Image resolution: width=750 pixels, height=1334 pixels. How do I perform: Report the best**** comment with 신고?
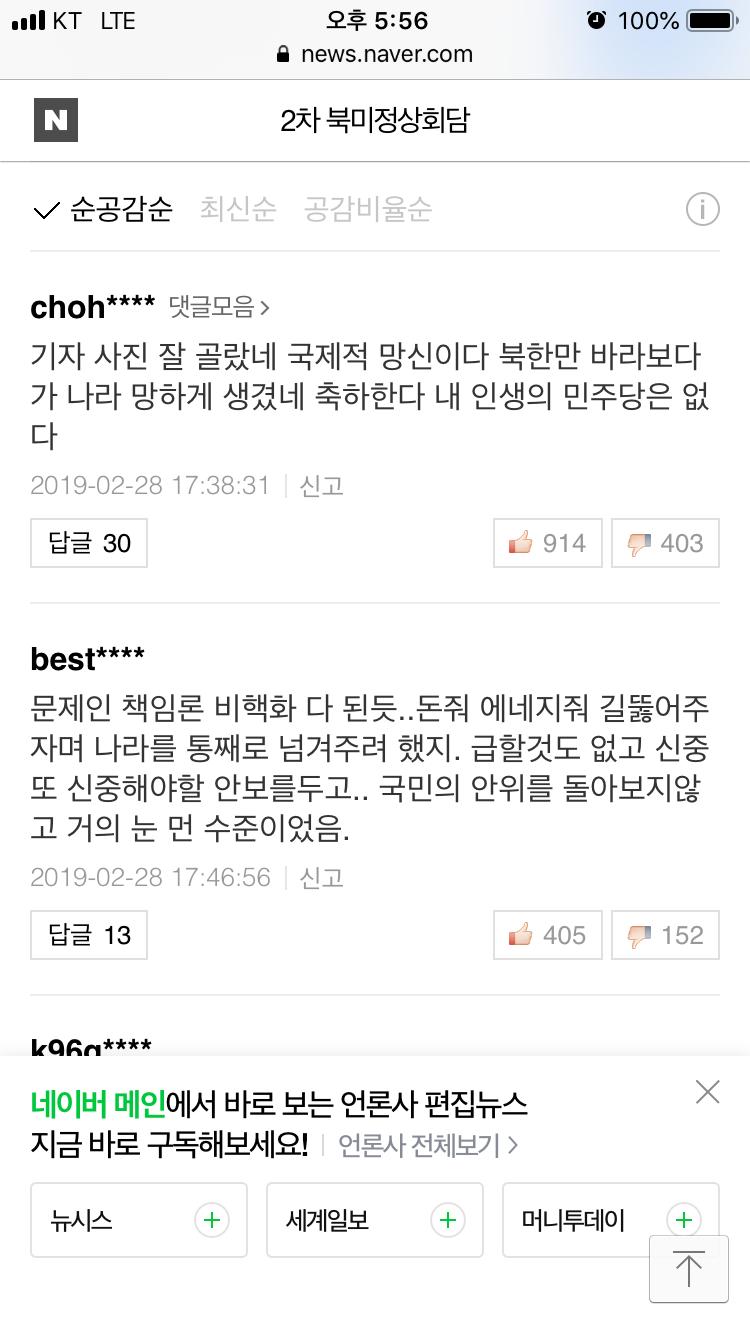coord(322,878)
